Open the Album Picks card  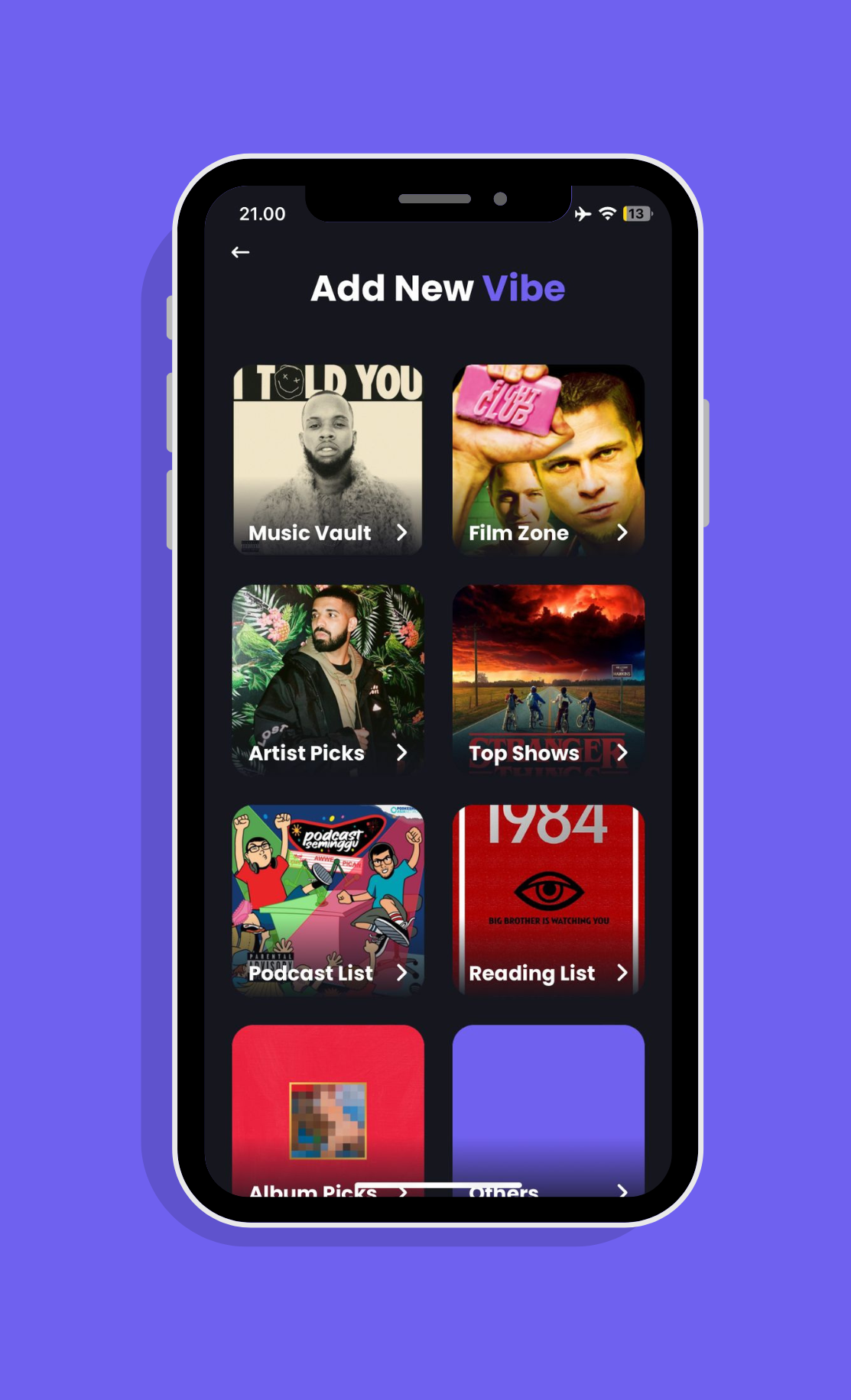328,1108
